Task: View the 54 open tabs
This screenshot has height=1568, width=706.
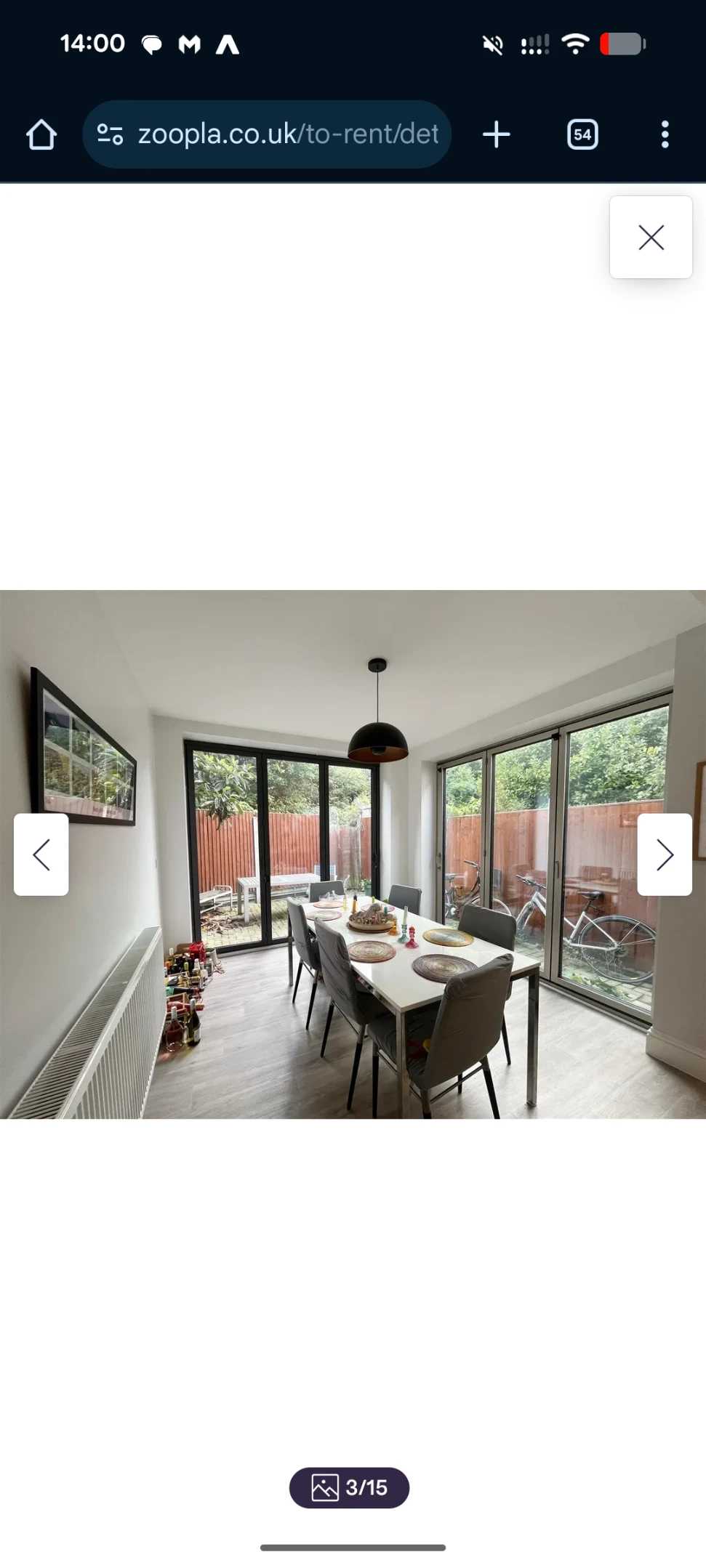Action: pyautogui.click(x=582, y=134)
